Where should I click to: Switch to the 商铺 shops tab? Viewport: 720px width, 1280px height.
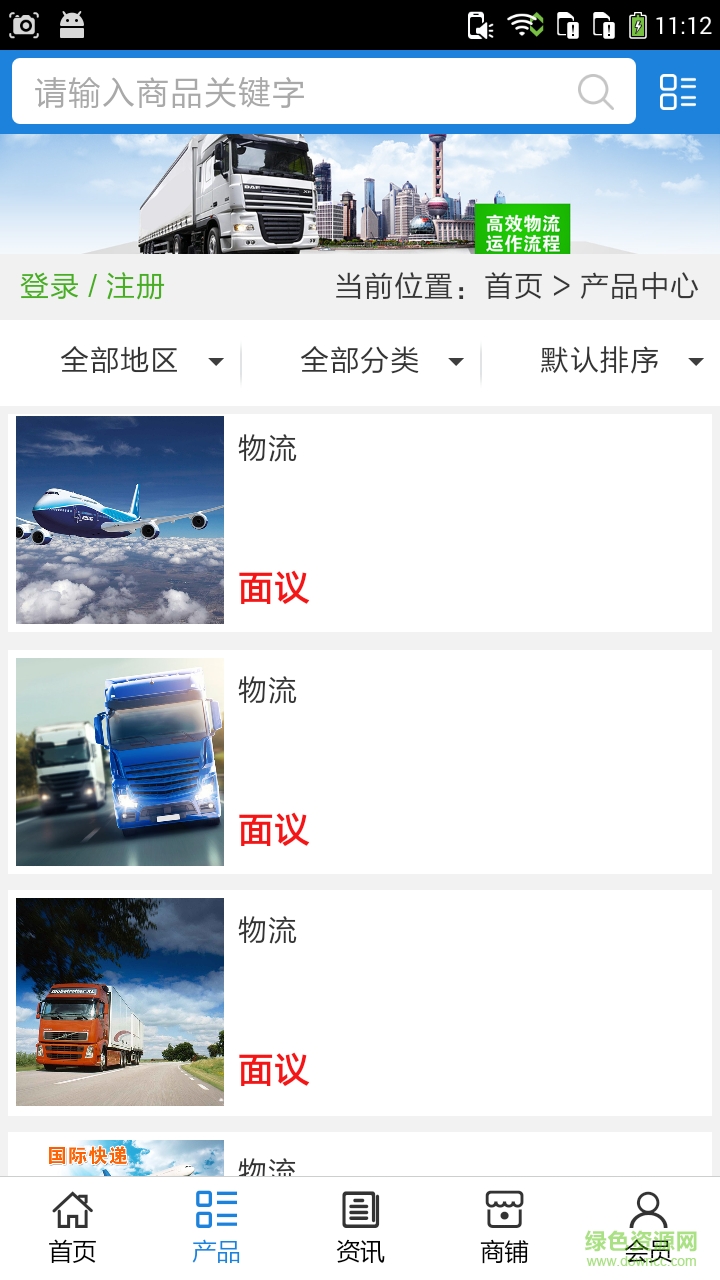click(x=504, y=1228)
